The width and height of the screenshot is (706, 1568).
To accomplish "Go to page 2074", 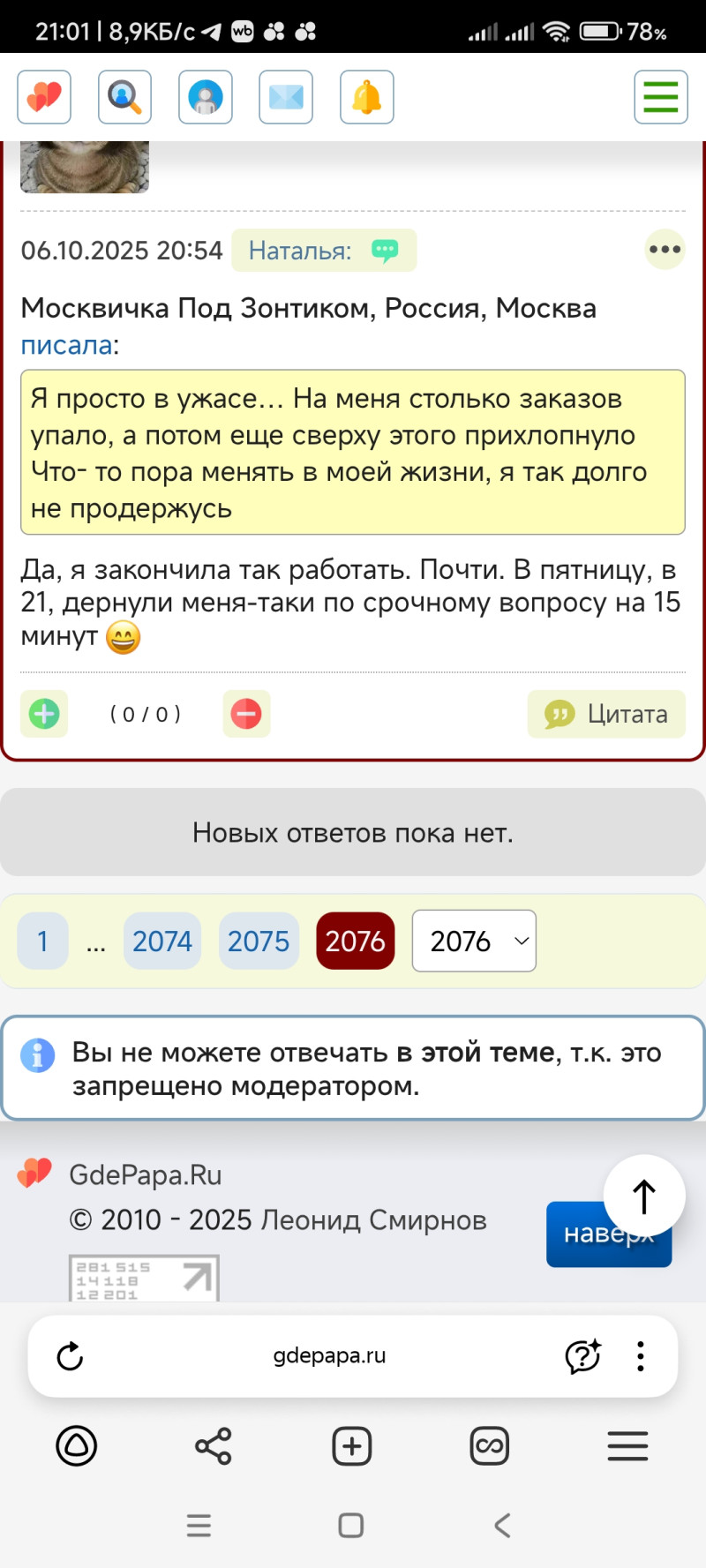I will (162, 941).
